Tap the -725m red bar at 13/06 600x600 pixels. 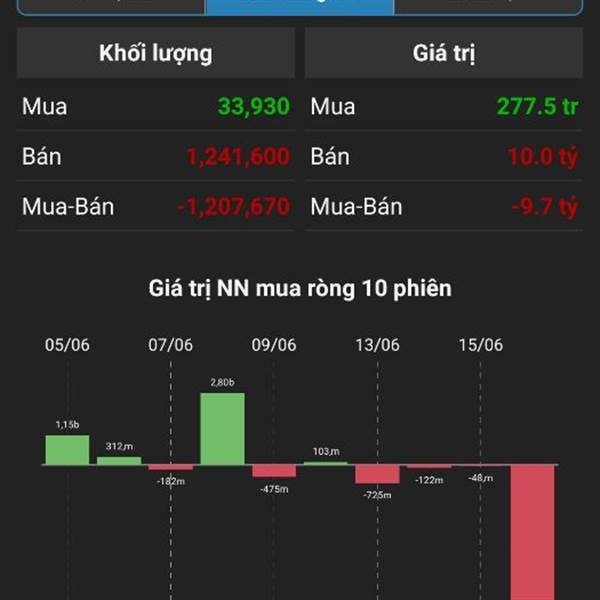[377, 474]
